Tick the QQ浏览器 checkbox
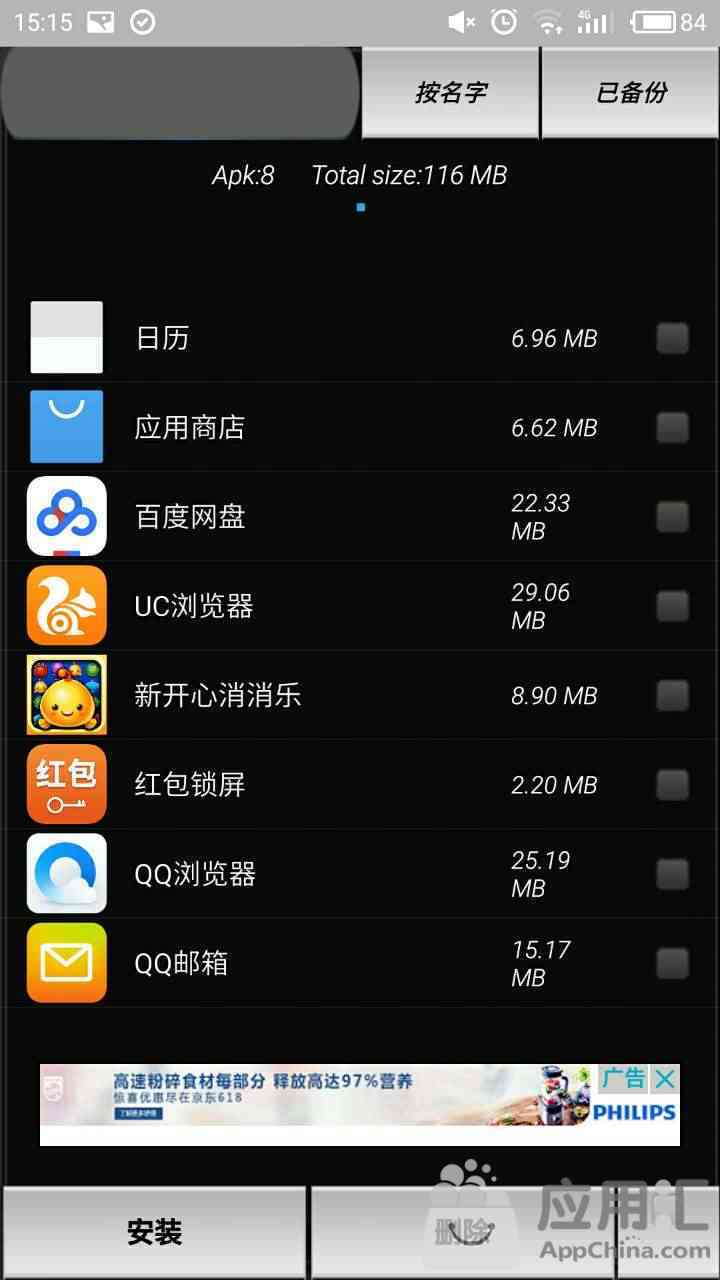This screenshot has width=720, height=1280. point(672,874)
